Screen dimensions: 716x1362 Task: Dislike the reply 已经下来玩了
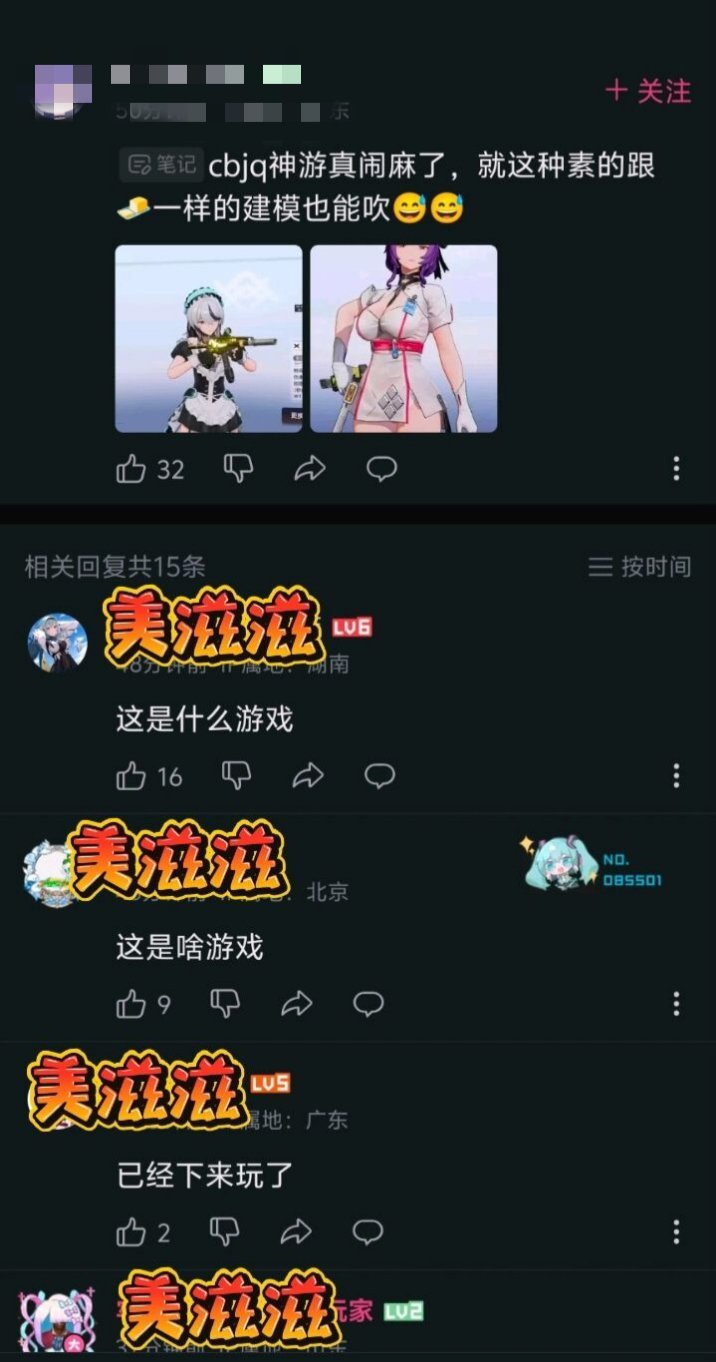[x=225, y=1231]
